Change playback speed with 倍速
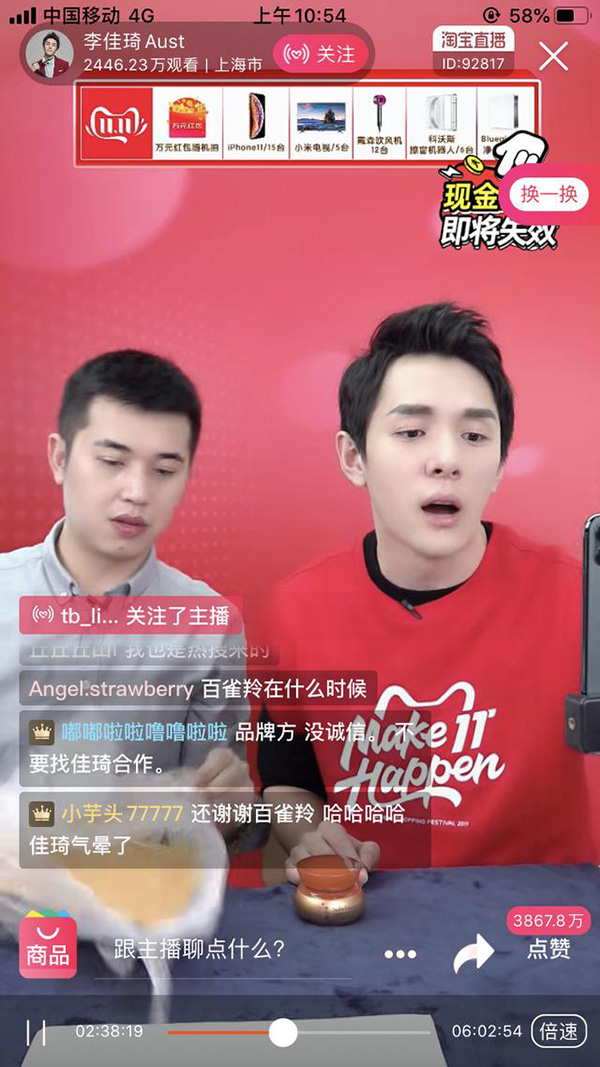This screenshot has height=1067, width=600. point(559,1031)
